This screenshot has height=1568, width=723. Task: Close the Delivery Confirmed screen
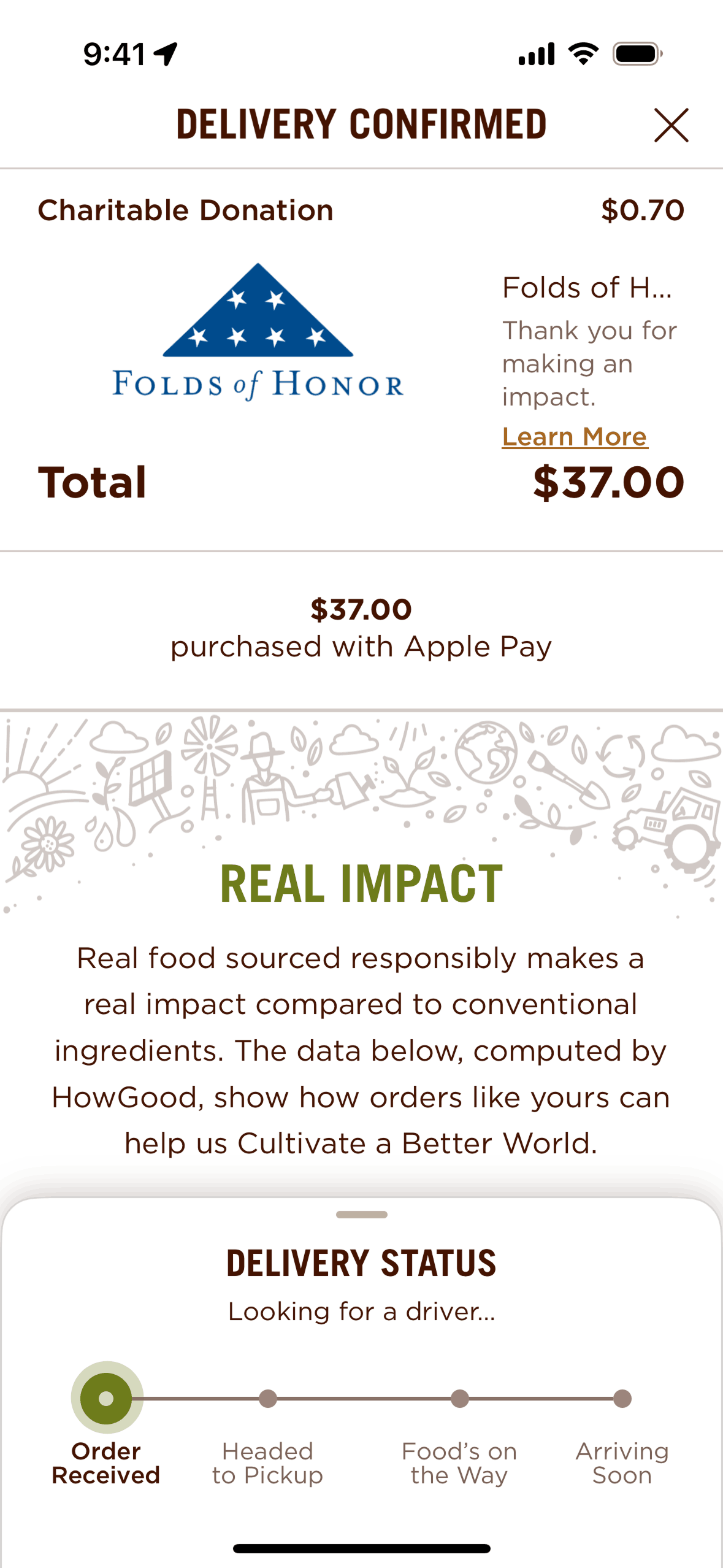(671, 125)
